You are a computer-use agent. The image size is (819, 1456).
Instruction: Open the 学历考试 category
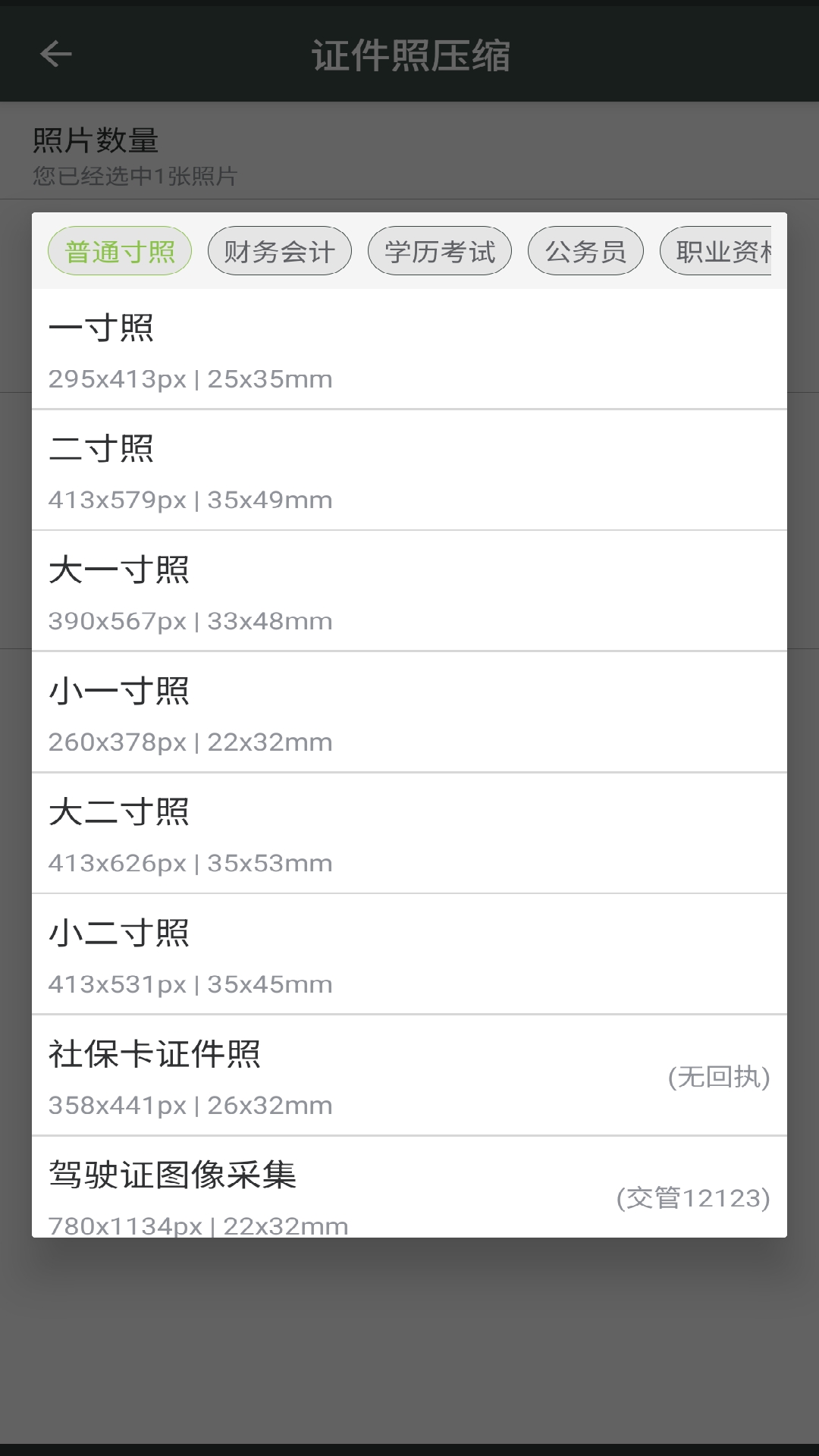point(440,250)
